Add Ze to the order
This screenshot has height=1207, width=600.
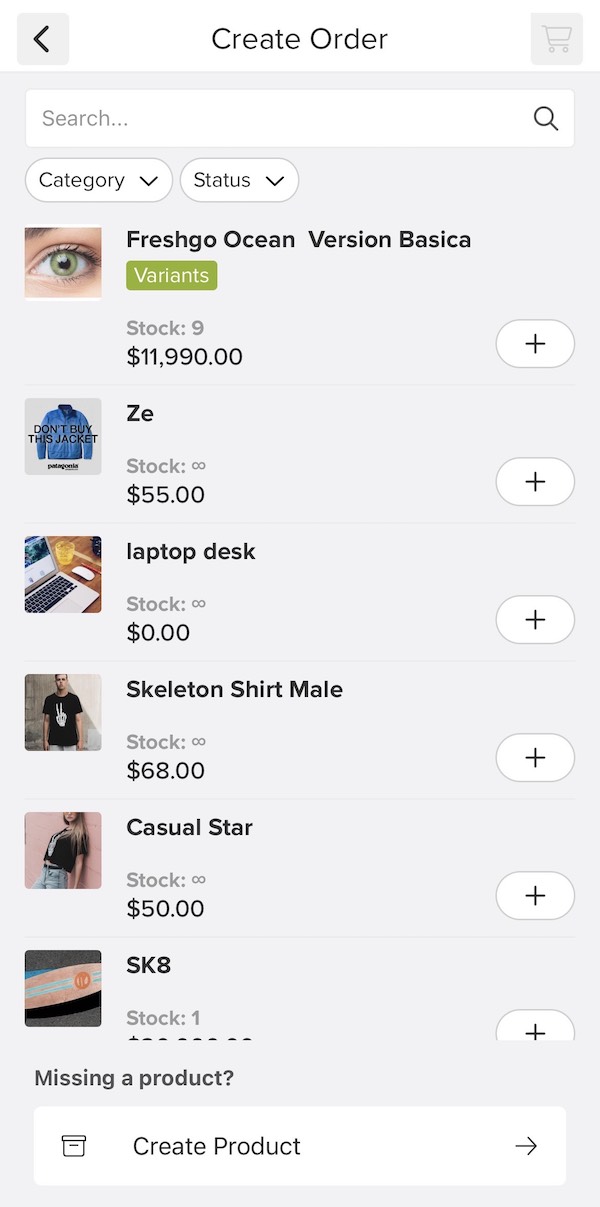[x=535, y=482]
